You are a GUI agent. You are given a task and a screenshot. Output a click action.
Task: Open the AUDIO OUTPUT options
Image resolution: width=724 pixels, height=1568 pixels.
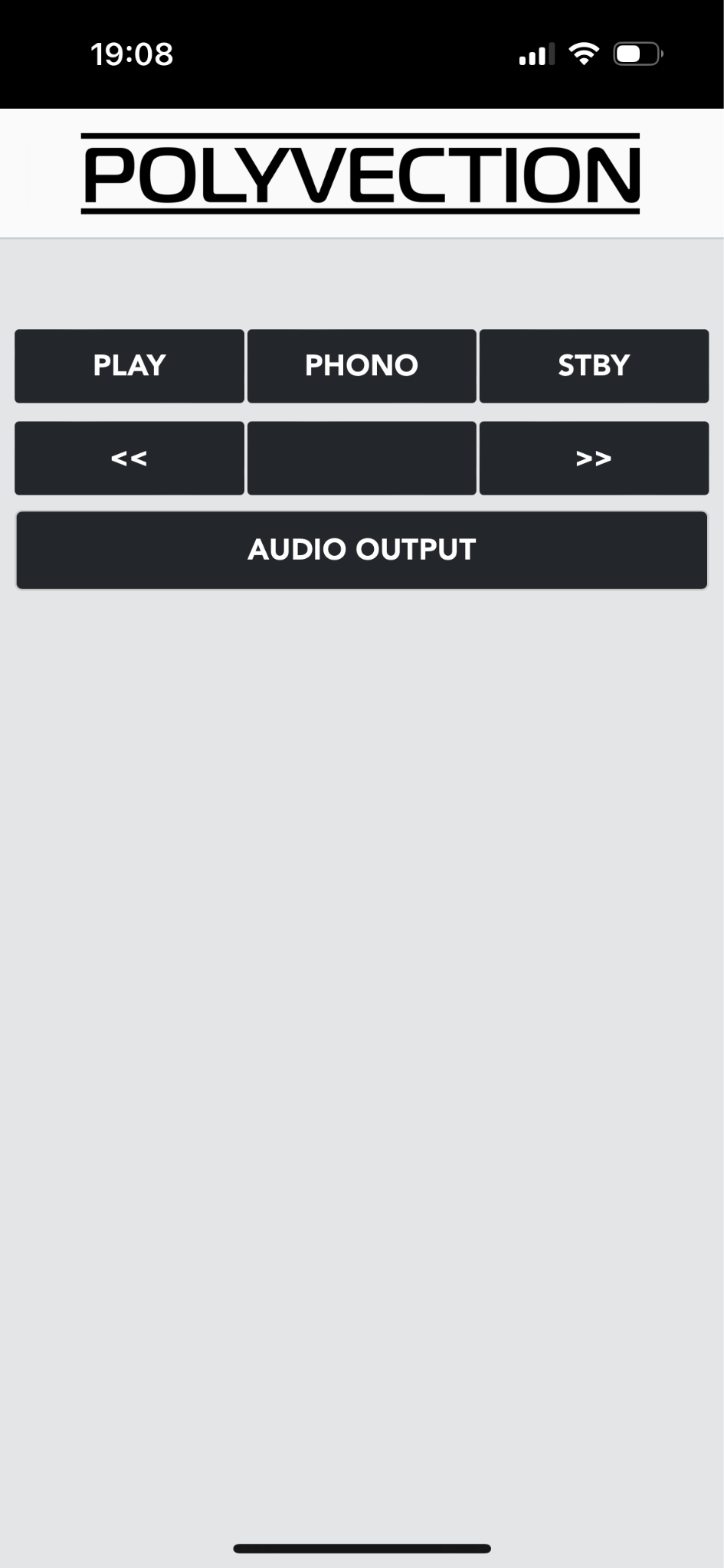(x=362, y=550)
